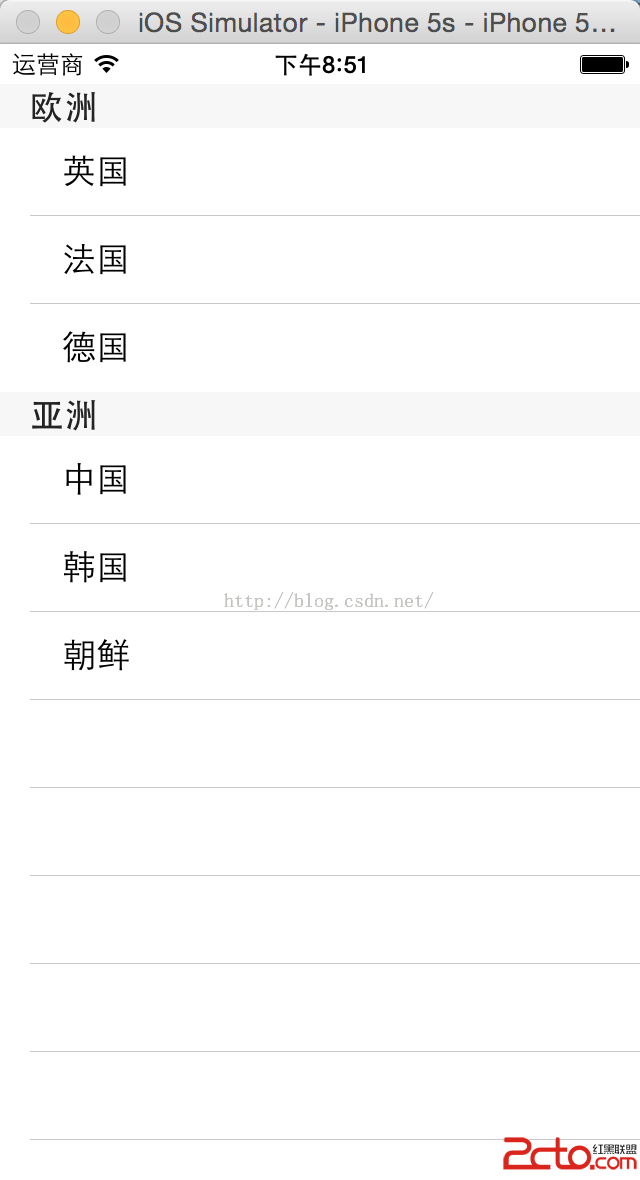
Task: Minimize the simulator window with the yellow button
Action: (x=68, y=22)
